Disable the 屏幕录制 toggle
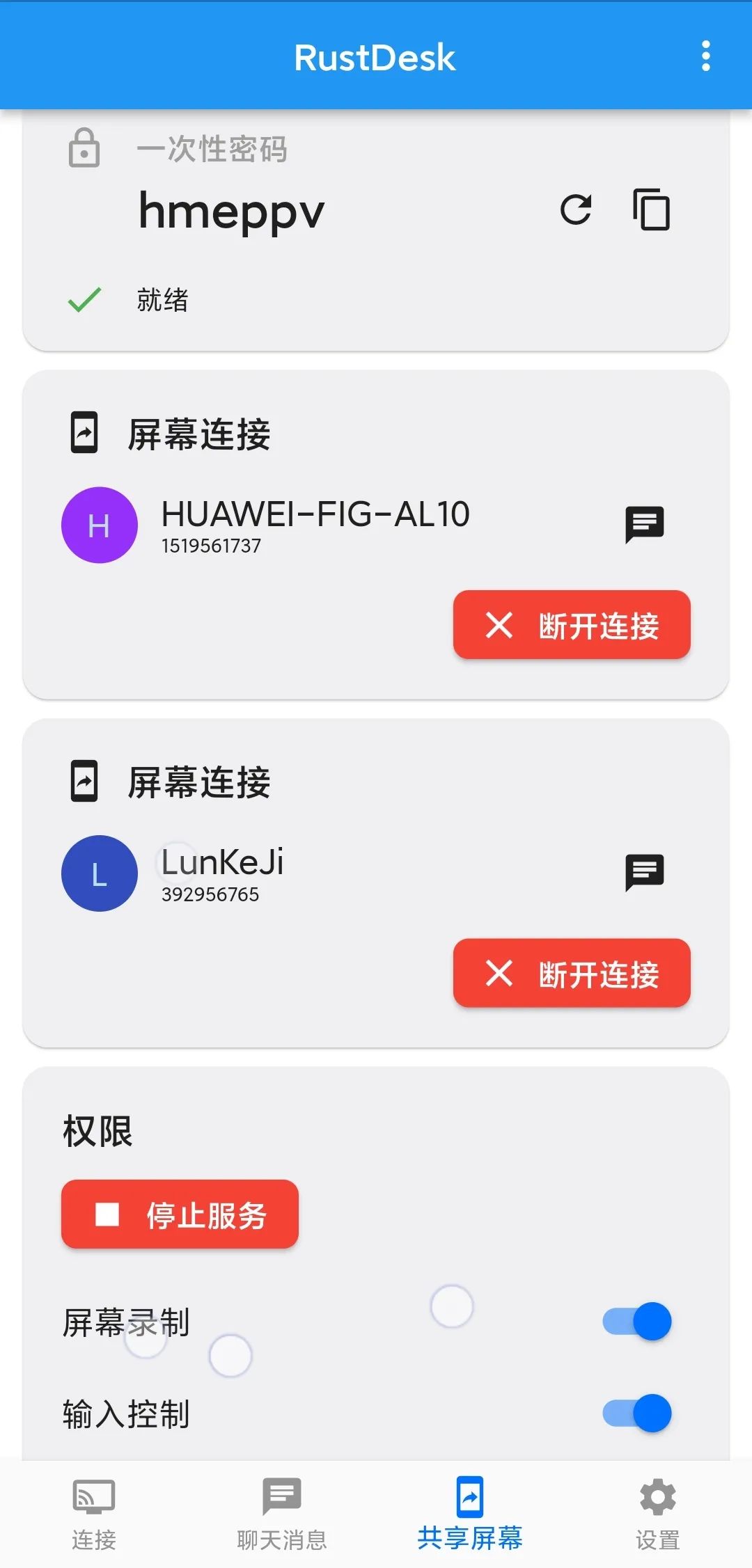Screen dimensions: 752x1568 pyautogui.click(x=634, y=1320)
